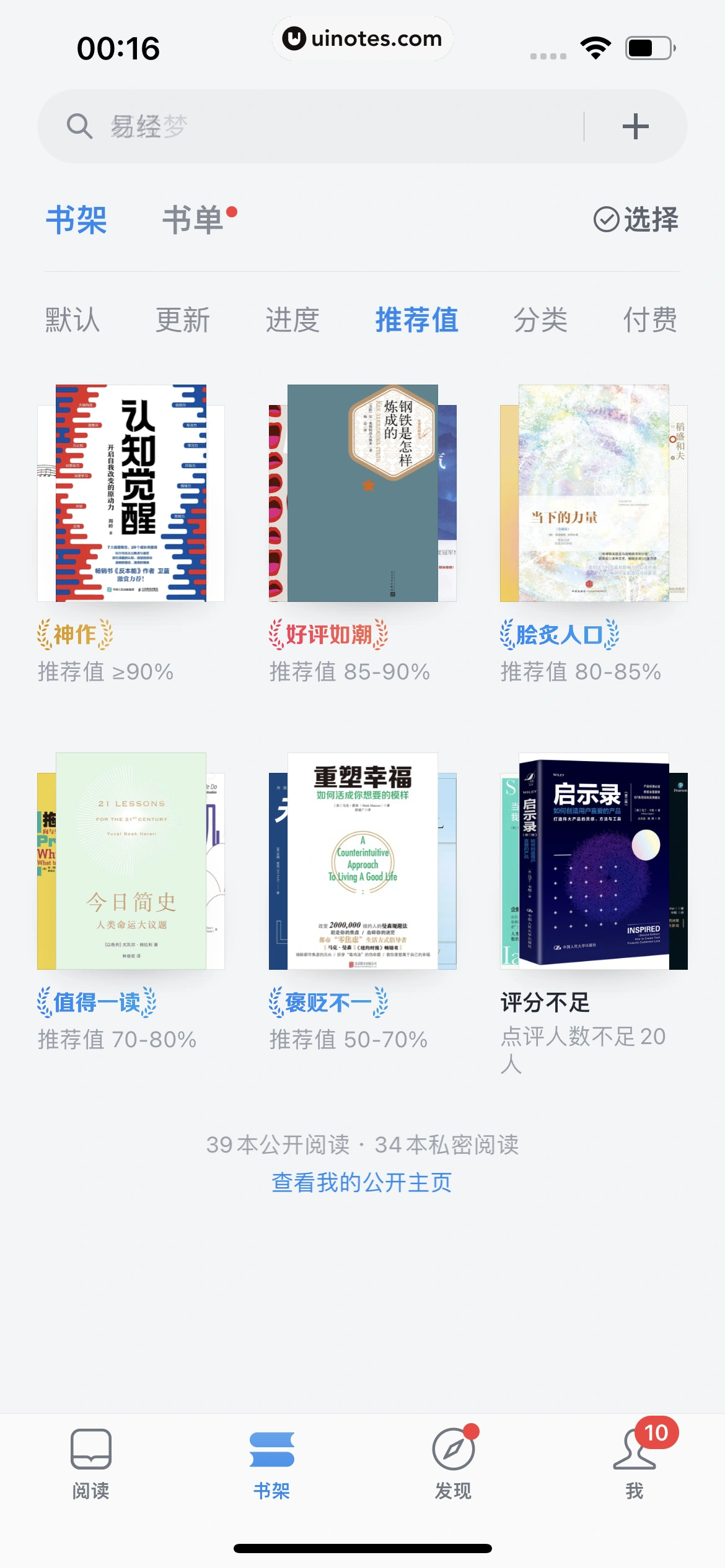Select the 进度 sort option
The height and width of the screenshot is (1568, 725).
pyautogui.click(x=293, y=320)
